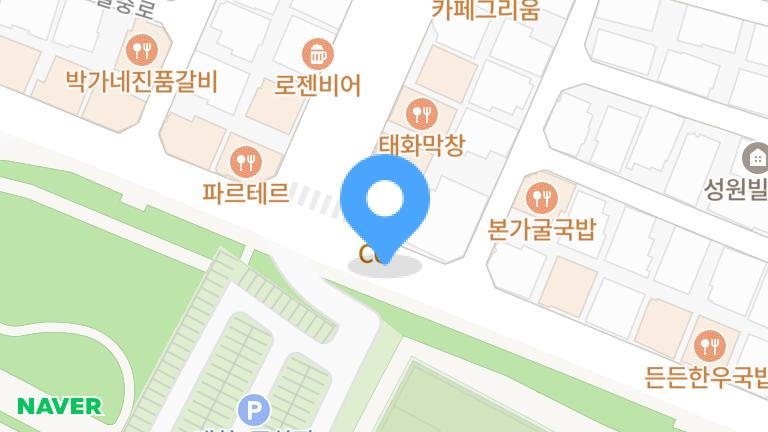The width and height of the screenshot is (768, 432).
Task: Open the 태화막창 restaurant marker
Action: 420,110
